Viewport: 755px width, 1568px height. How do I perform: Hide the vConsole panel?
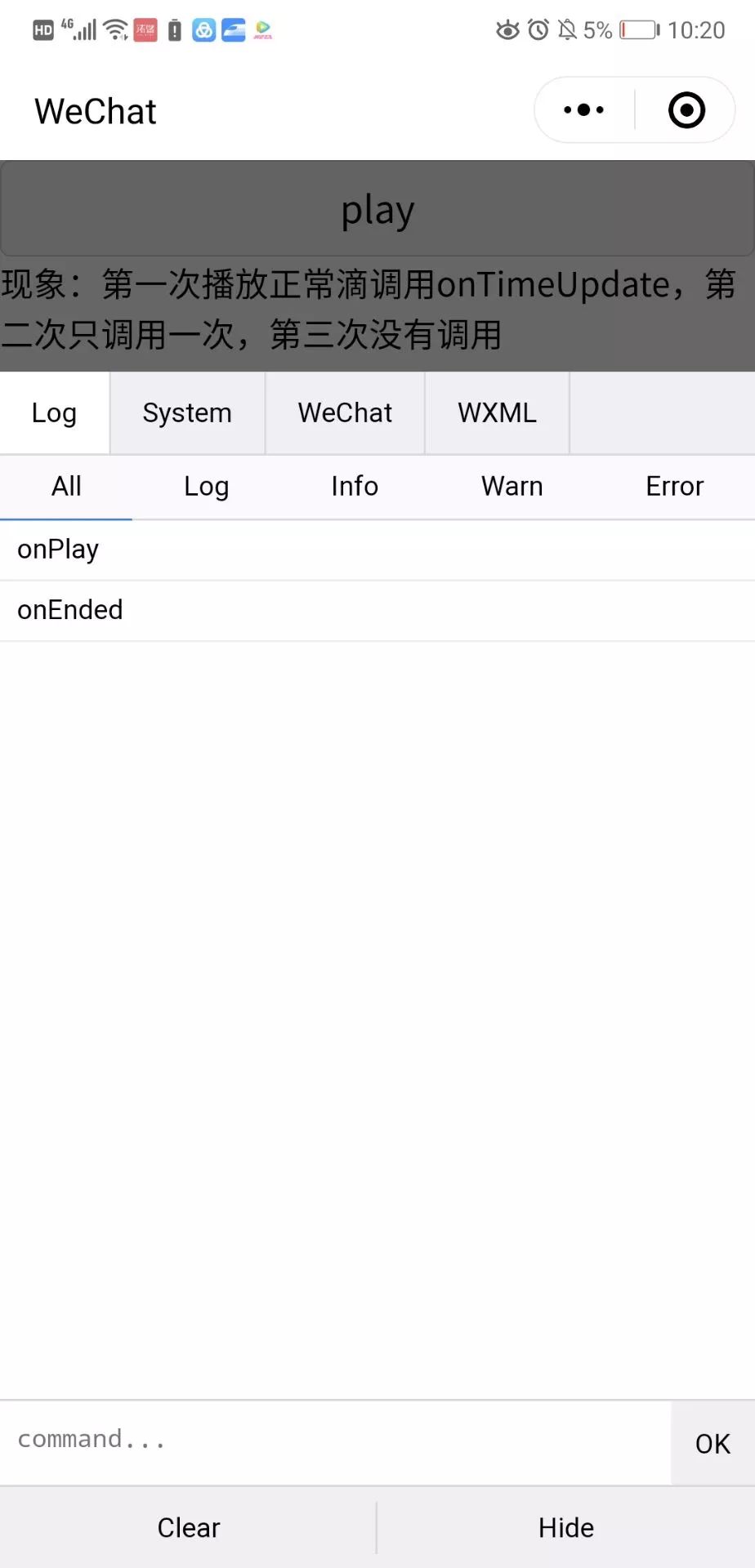coord(566,1527)
